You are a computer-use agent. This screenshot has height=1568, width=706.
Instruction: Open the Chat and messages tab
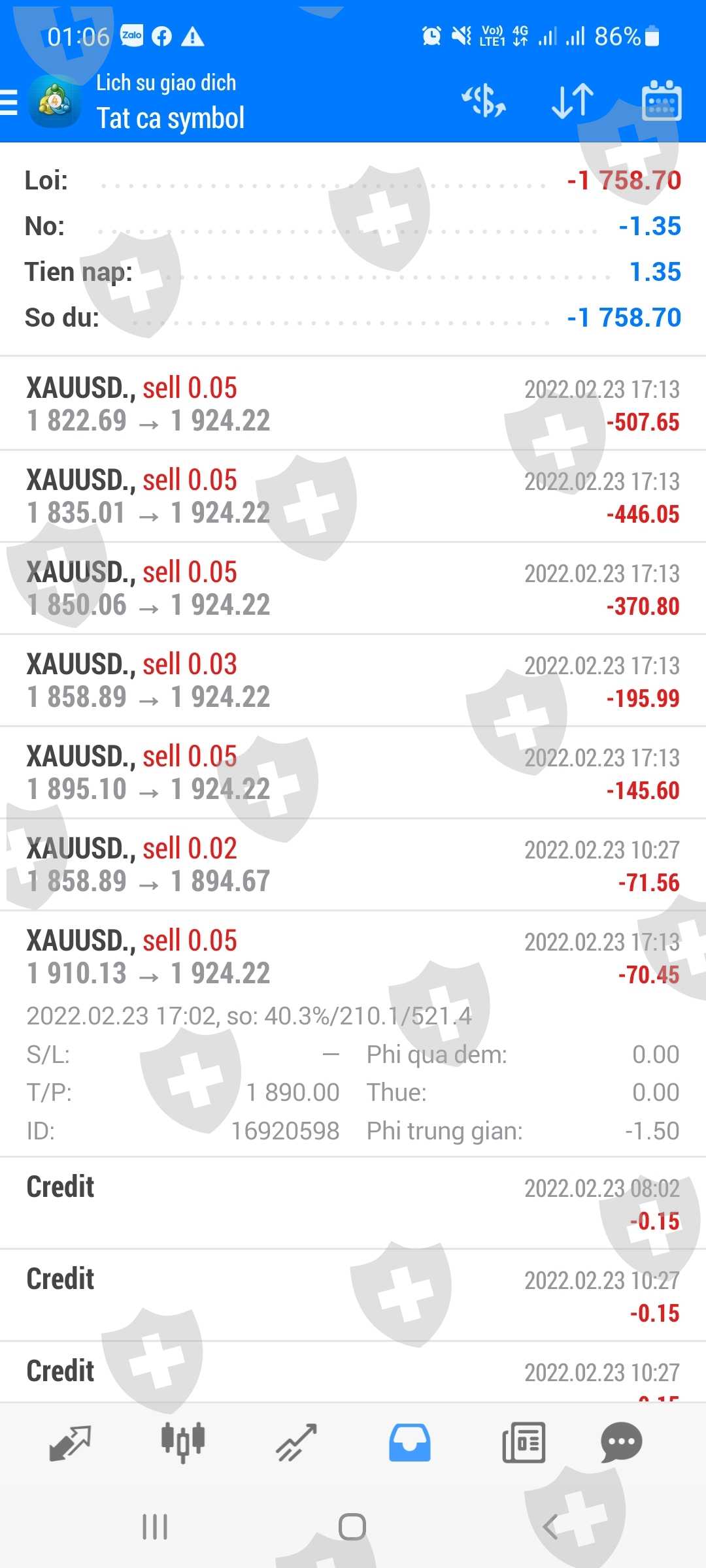[621, 1443]
